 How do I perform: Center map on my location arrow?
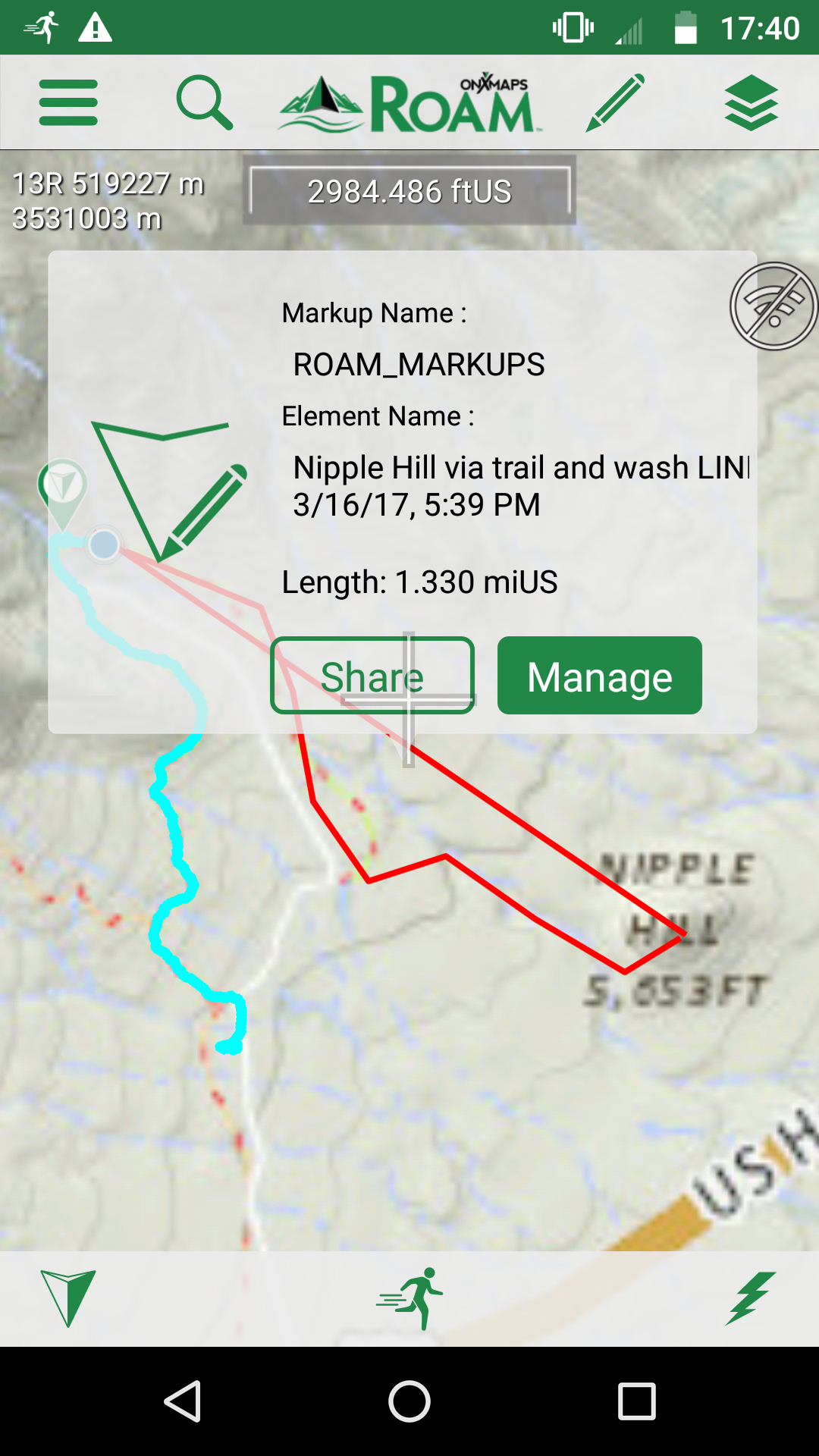coord(67,1298)
